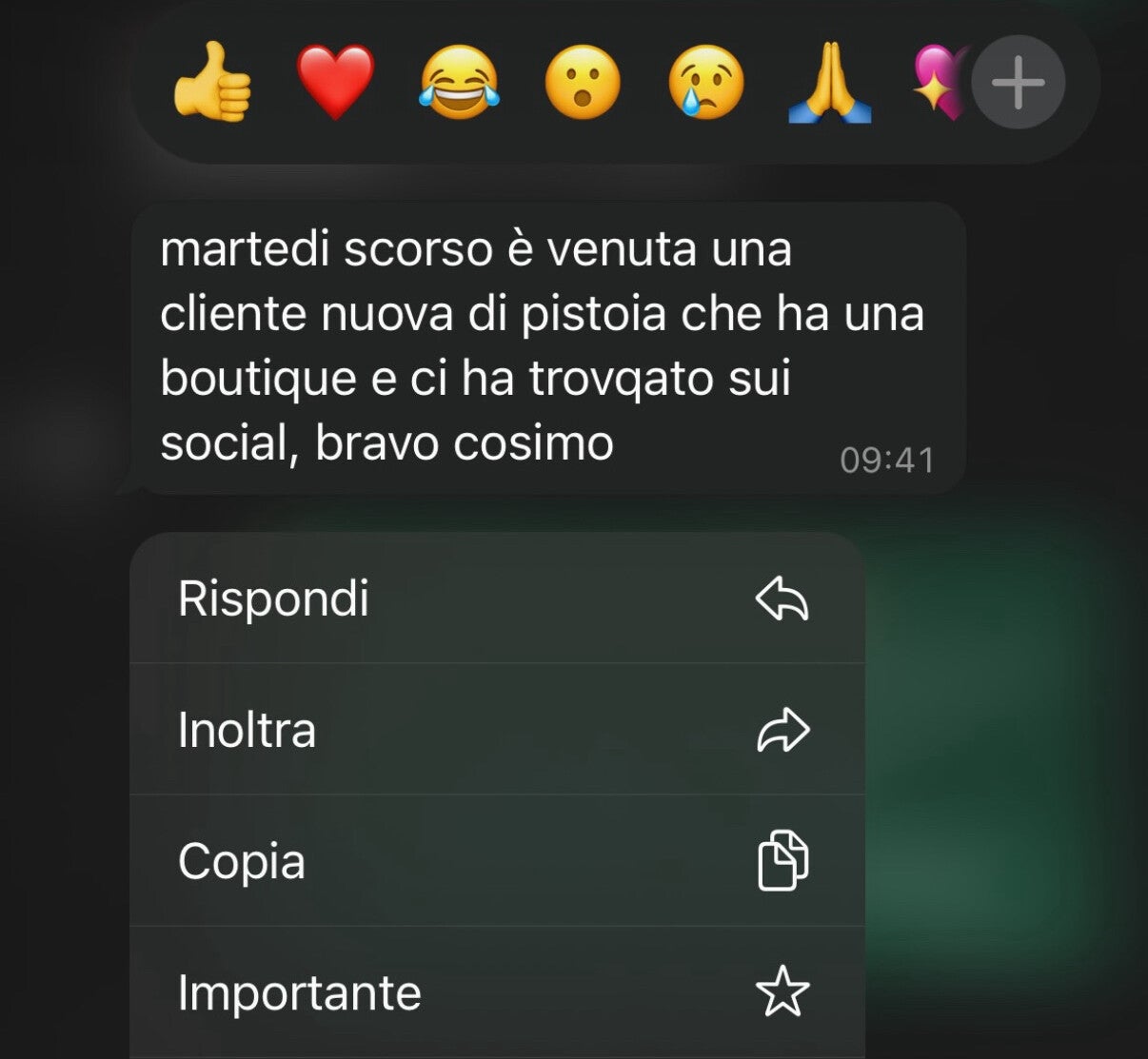React with the laughing tears emoji
1148x1059 pixels.
pyautogui.click(x=459, y=84)
